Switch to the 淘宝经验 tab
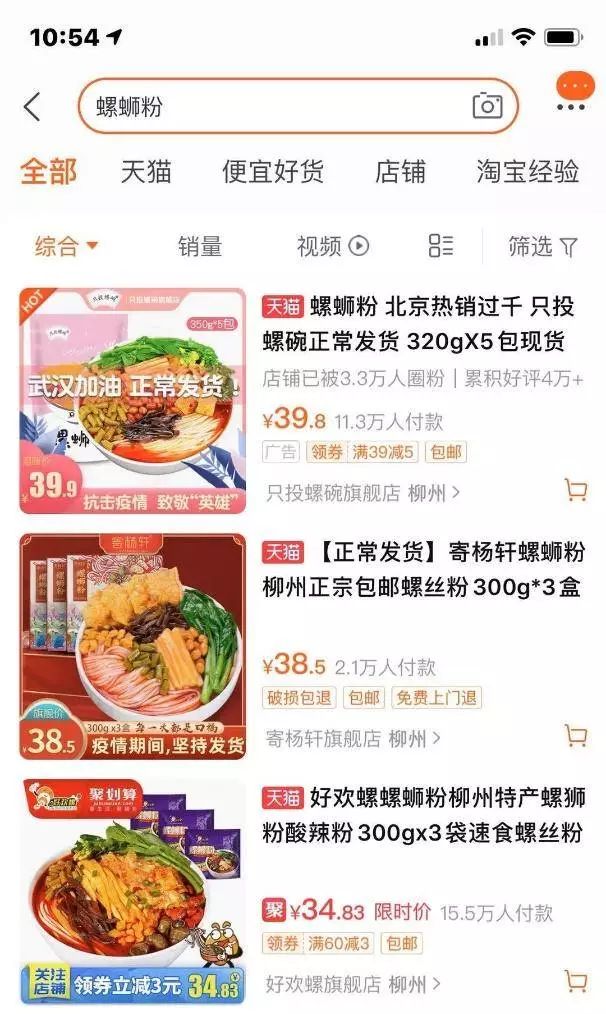 point(527,171)
